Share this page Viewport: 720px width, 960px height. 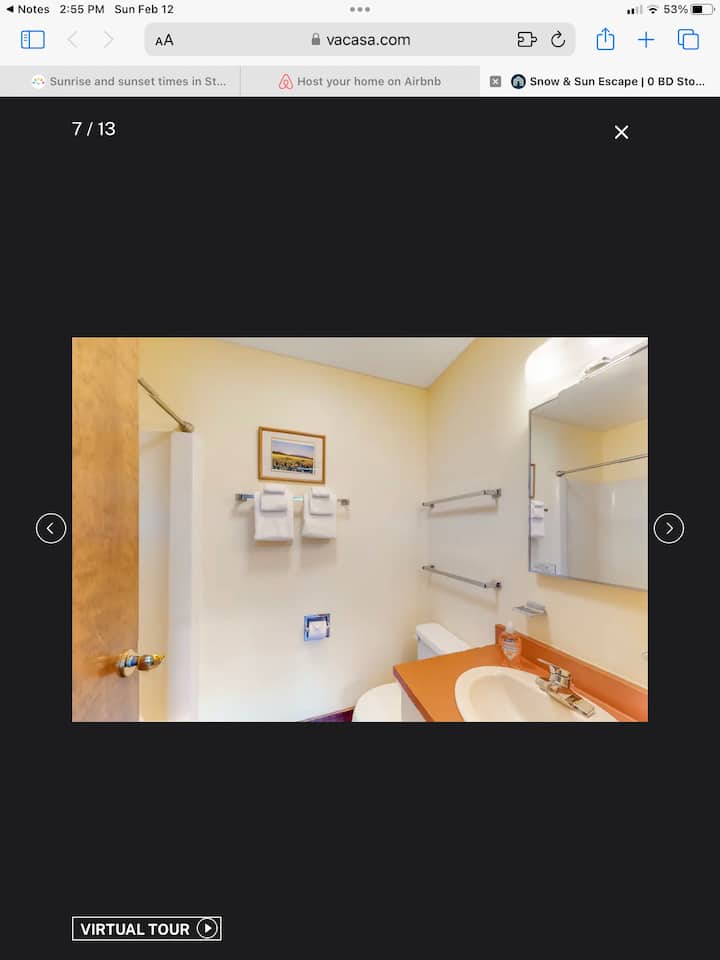605,40
